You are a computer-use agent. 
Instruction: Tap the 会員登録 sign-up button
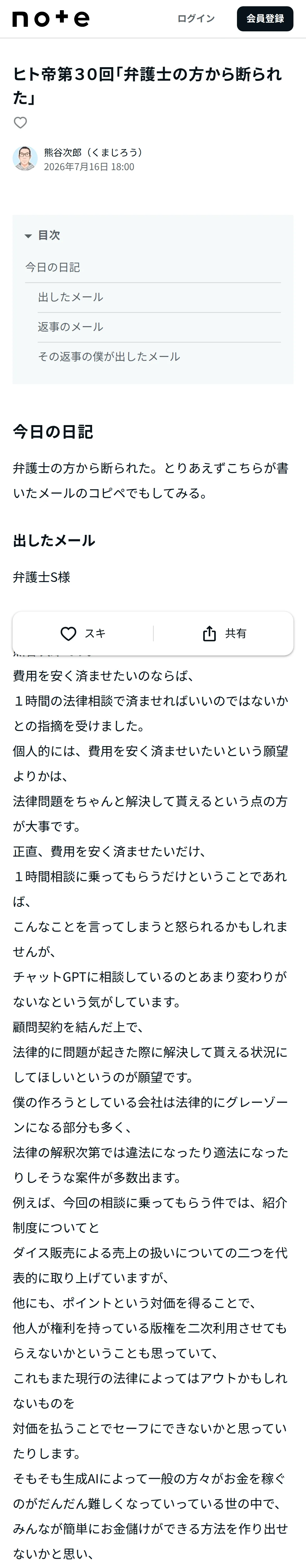point(265,19)
